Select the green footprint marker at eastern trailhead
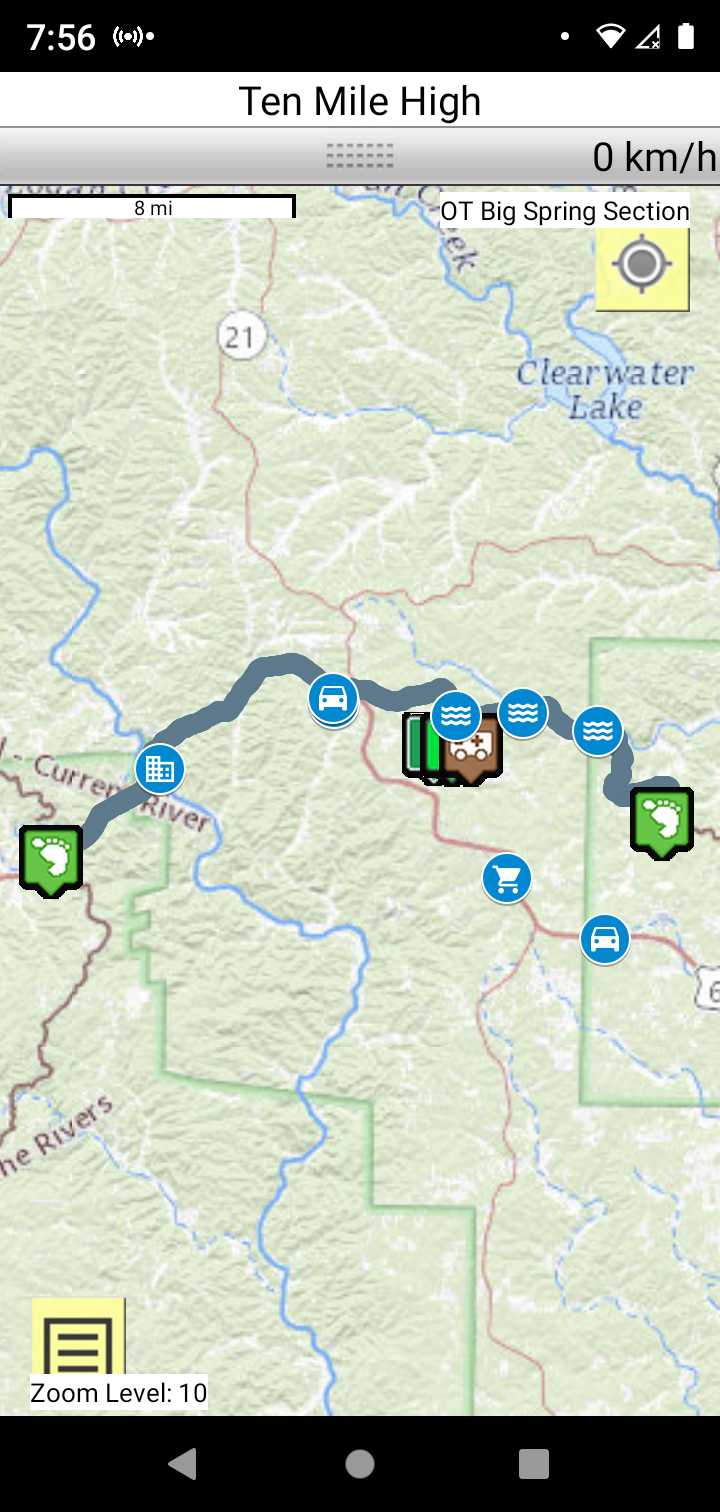 click(662, 820)
